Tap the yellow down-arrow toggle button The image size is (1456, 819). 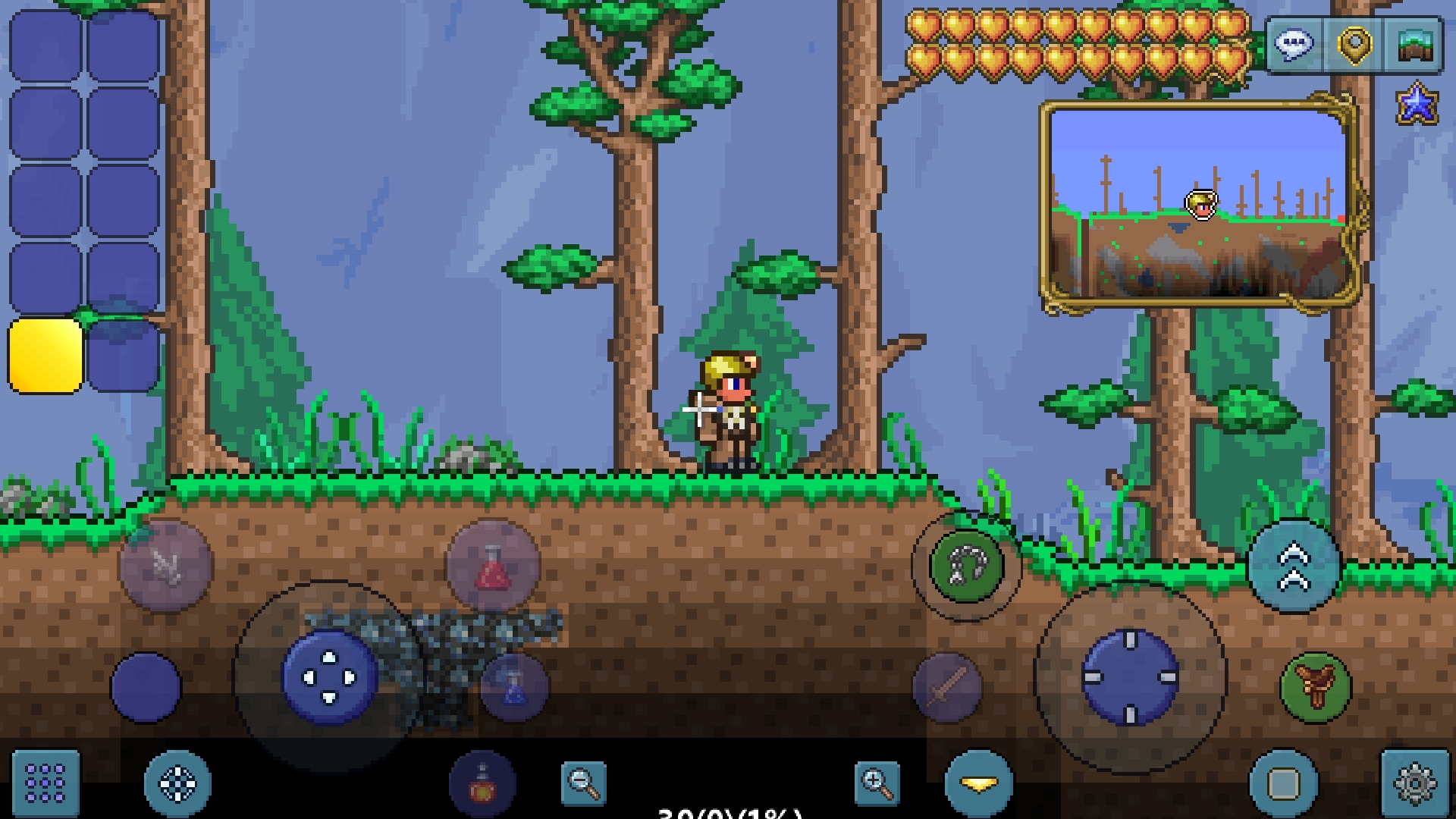(x=979, y=783)
